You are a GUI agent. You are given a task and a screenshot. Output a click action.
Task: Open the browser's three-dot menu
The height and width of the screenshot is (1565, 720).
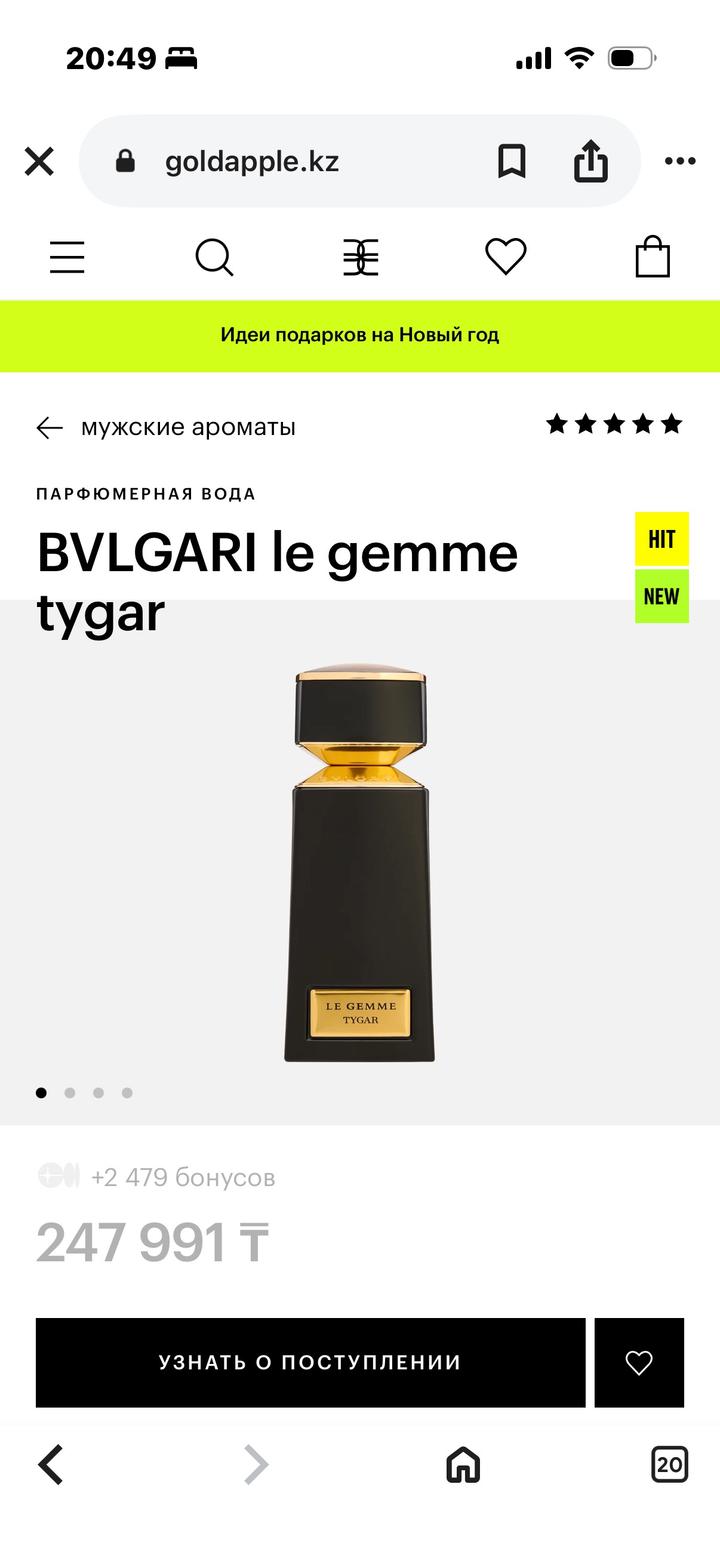pos(680,161)
